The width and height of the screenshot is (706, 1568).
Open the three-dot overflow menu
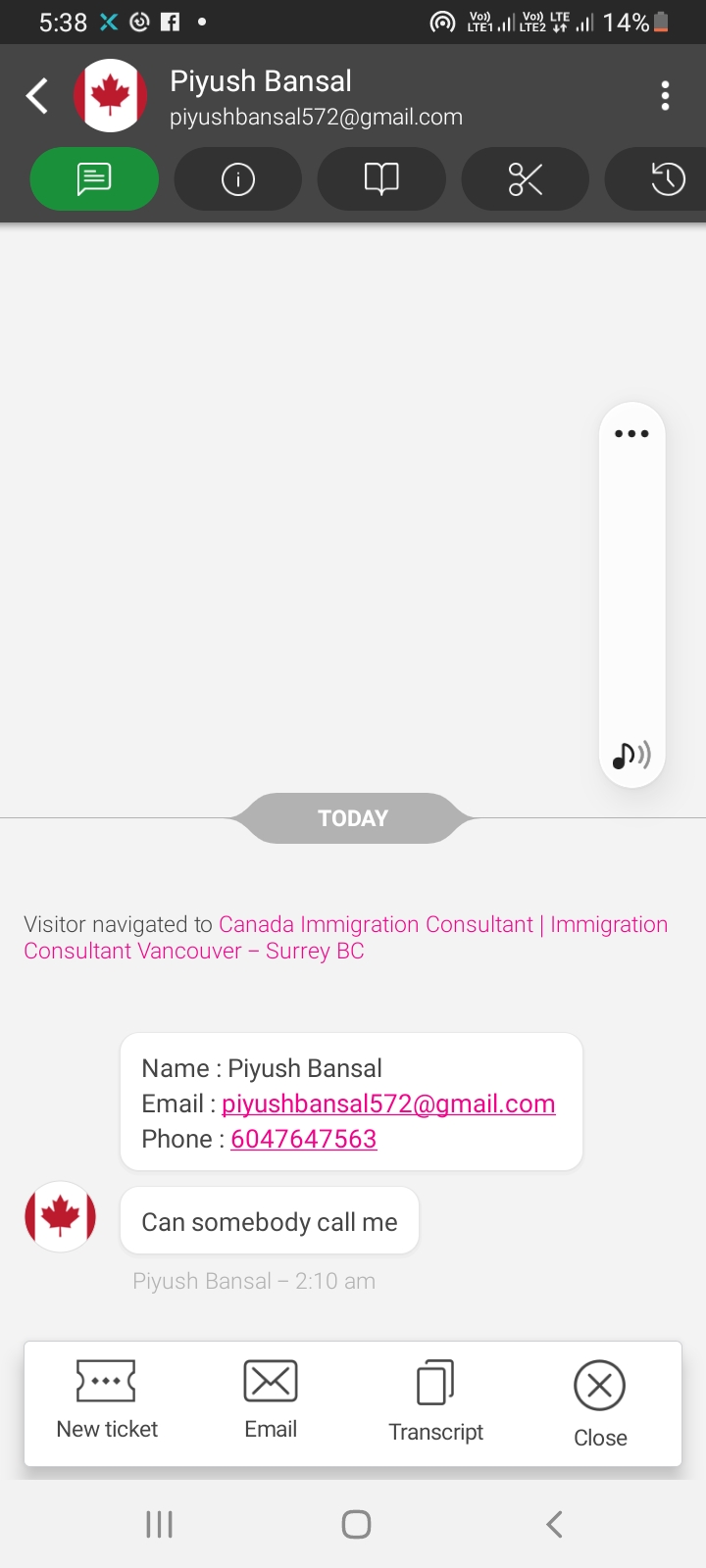(666, 96)
